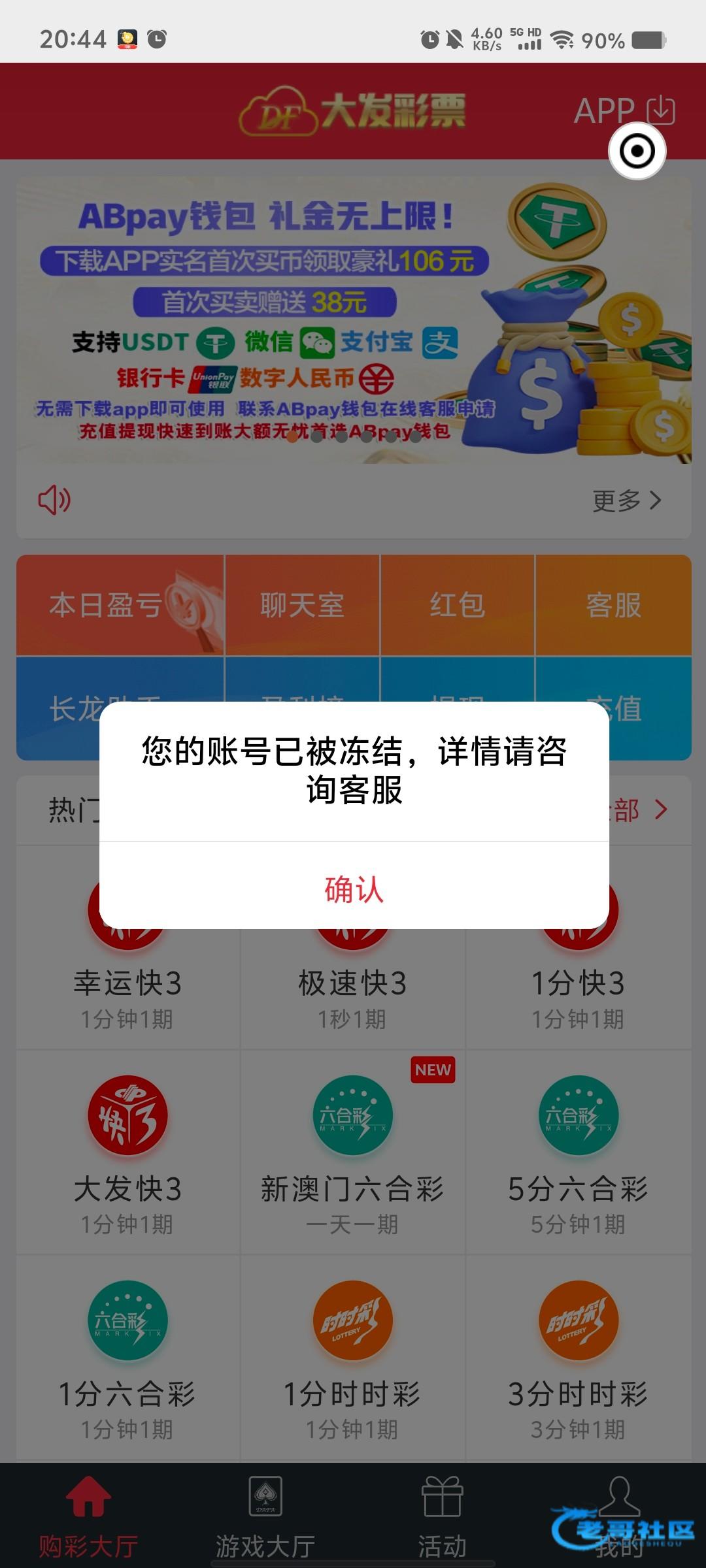
Task: Open the 红包 red packet section
Action: point(458,605)
